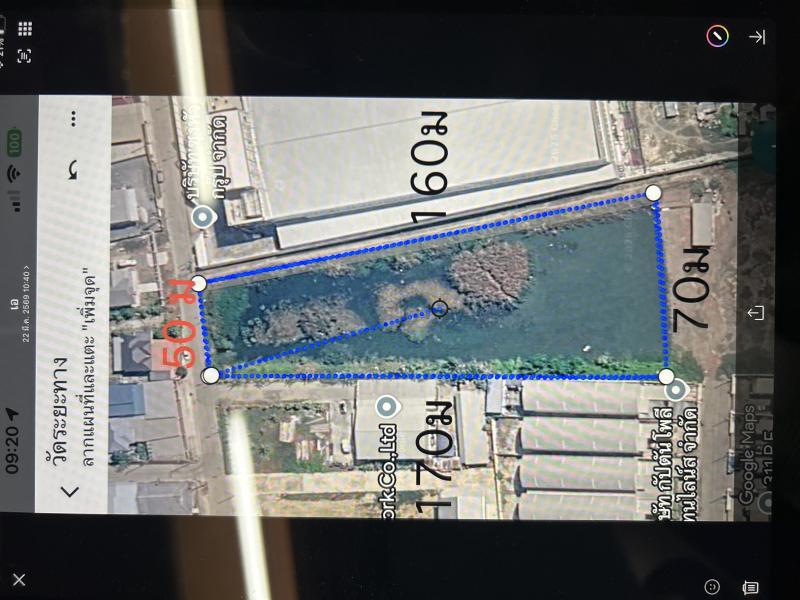The image size is (800, 600).
Task: Scan text in the photo
Action: (24, 56)
